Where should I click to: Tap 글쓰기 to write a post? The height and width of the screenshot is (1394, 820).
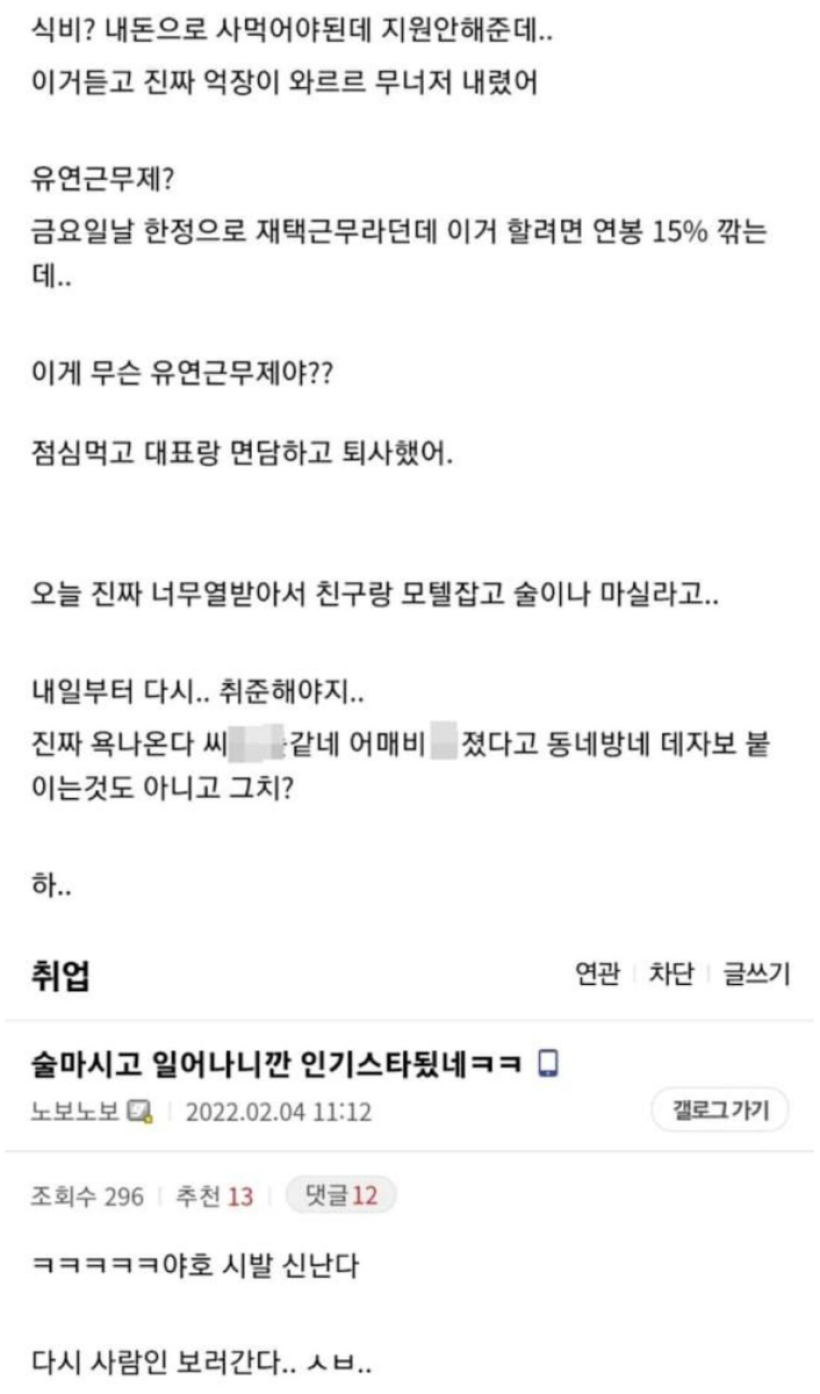[x=757, y=974]
